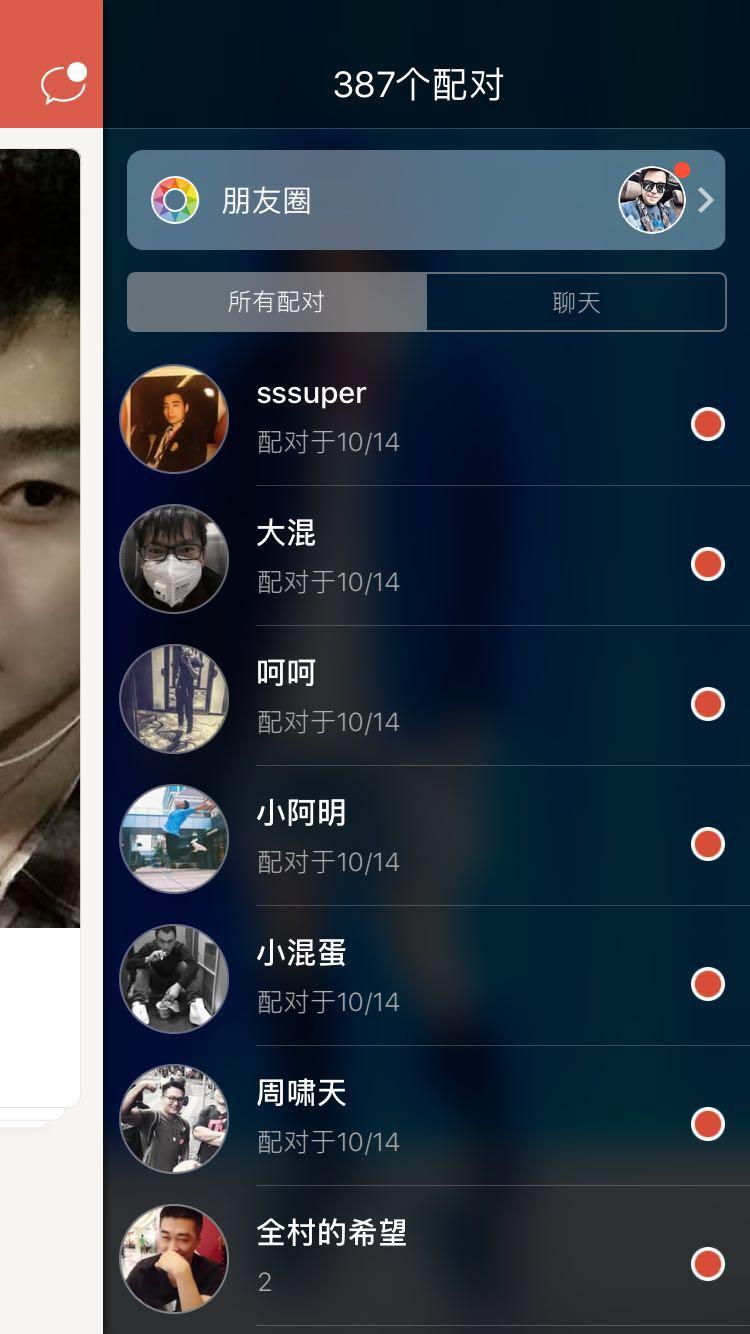
Task: Clear 小混蛋's unread indicator
Action: click(x=707, y=984)
